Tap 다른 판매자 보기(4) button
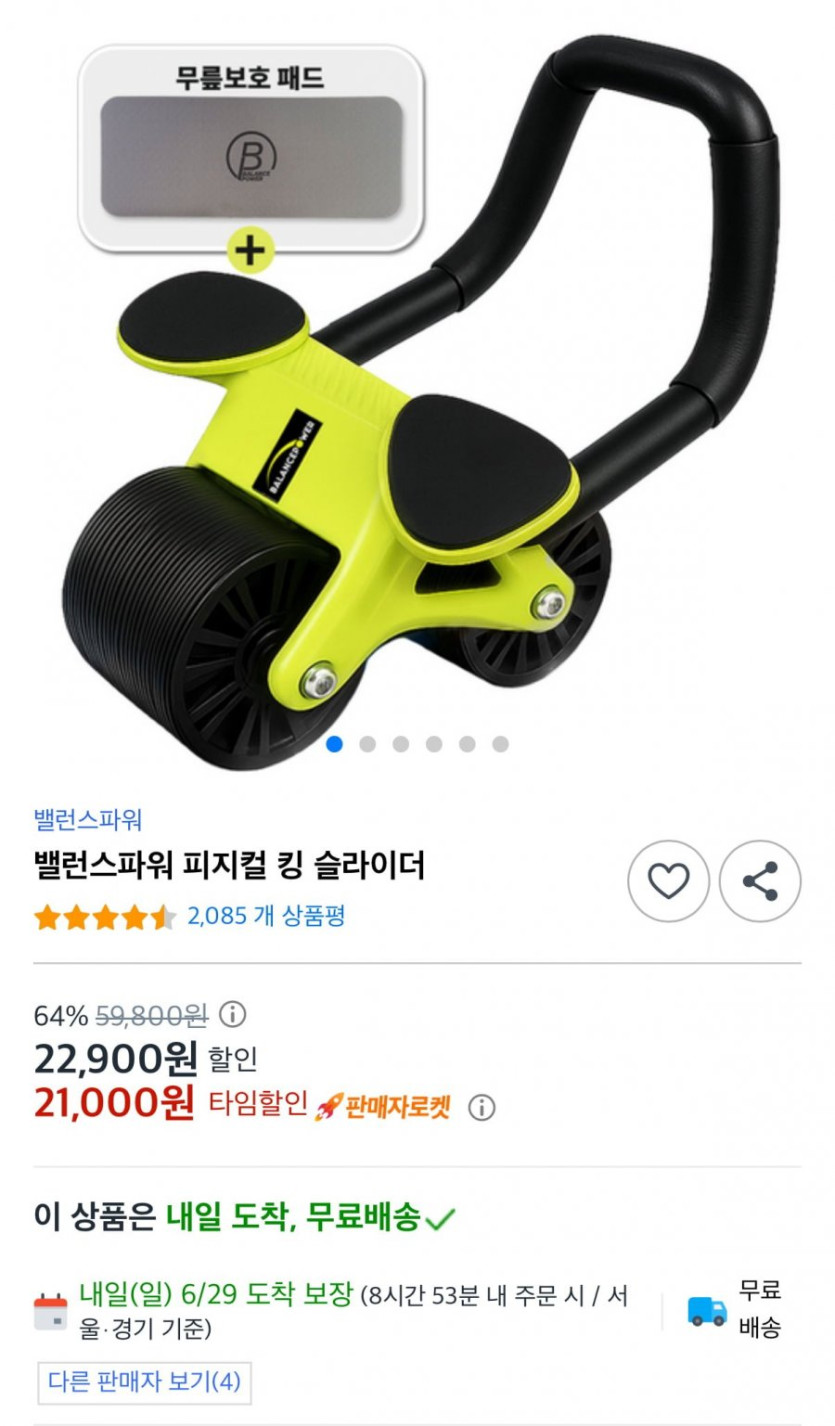This screenshot has height=1426, width=835. click(144, 1382)
